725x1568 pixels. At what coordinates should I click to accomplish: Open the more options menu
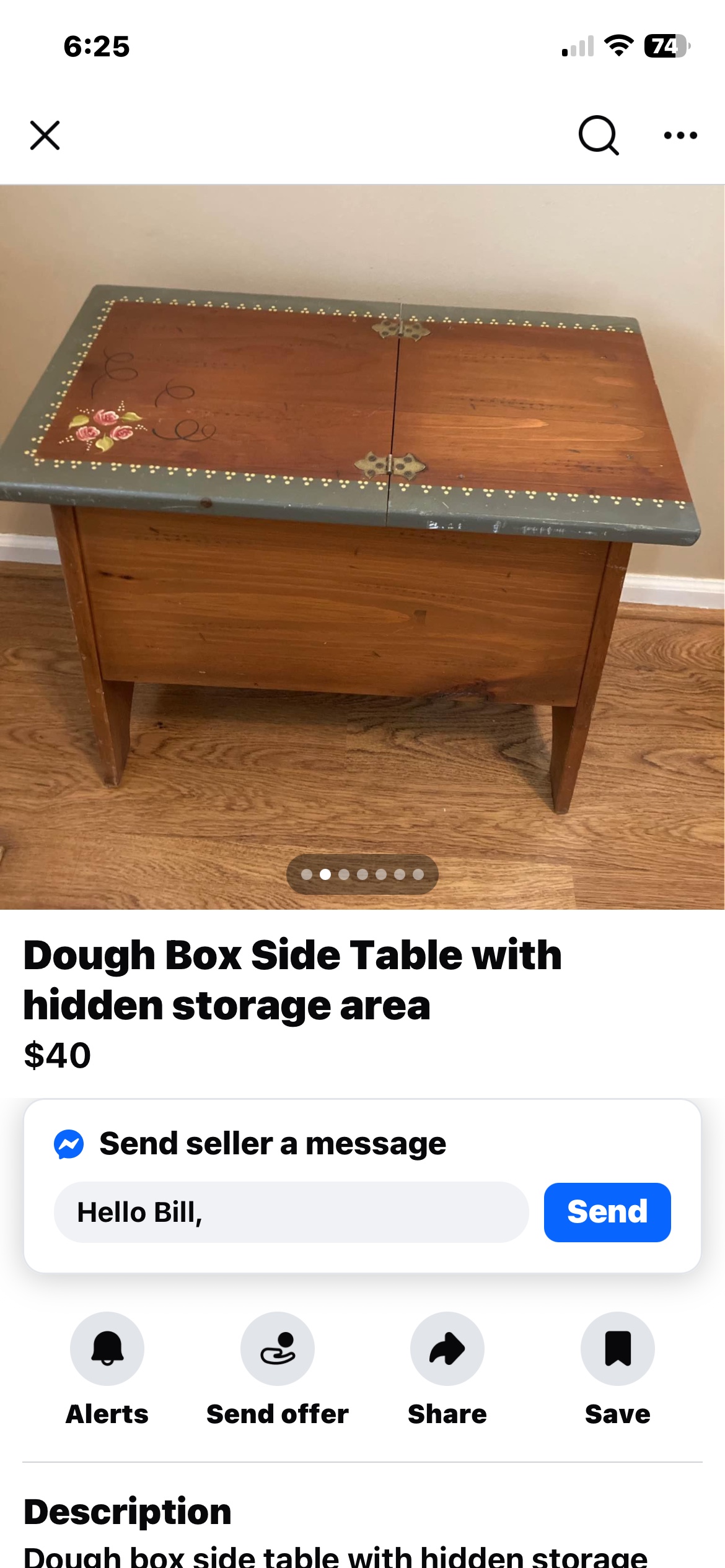click(x=680, y=136)
